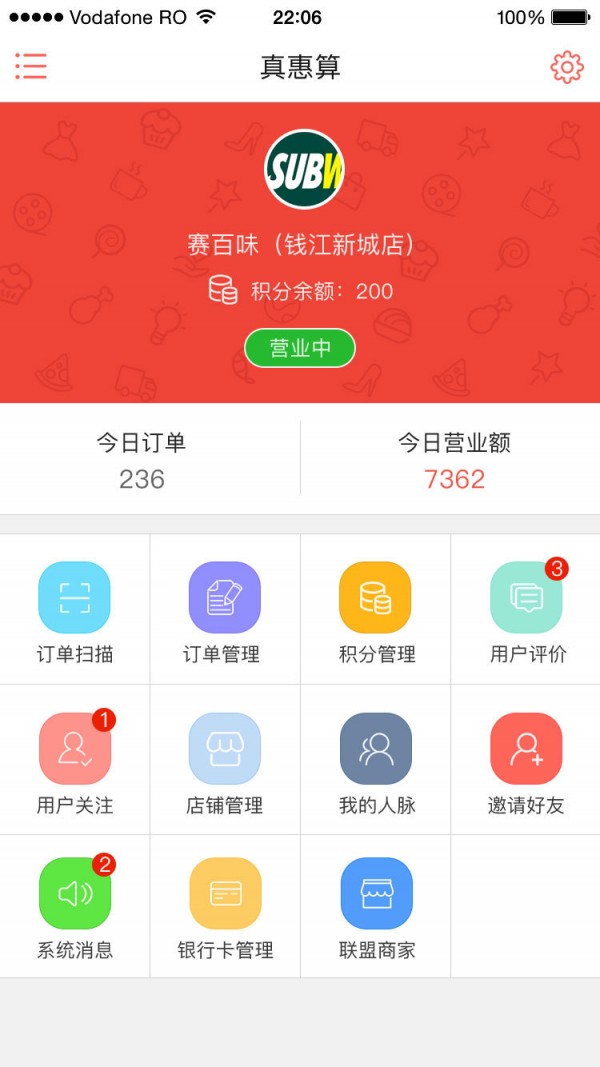The height and width of the screenshot is (1067, 600).
Task: Open the list menu icon in header
Action: pos(31,66)
